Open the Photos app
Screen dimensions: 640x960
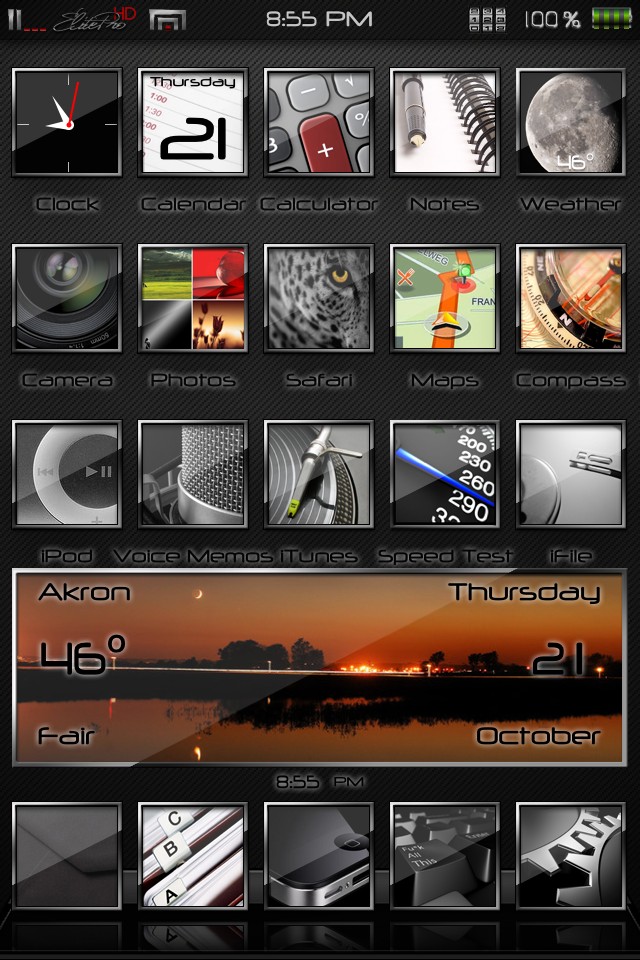pos(193,298)
